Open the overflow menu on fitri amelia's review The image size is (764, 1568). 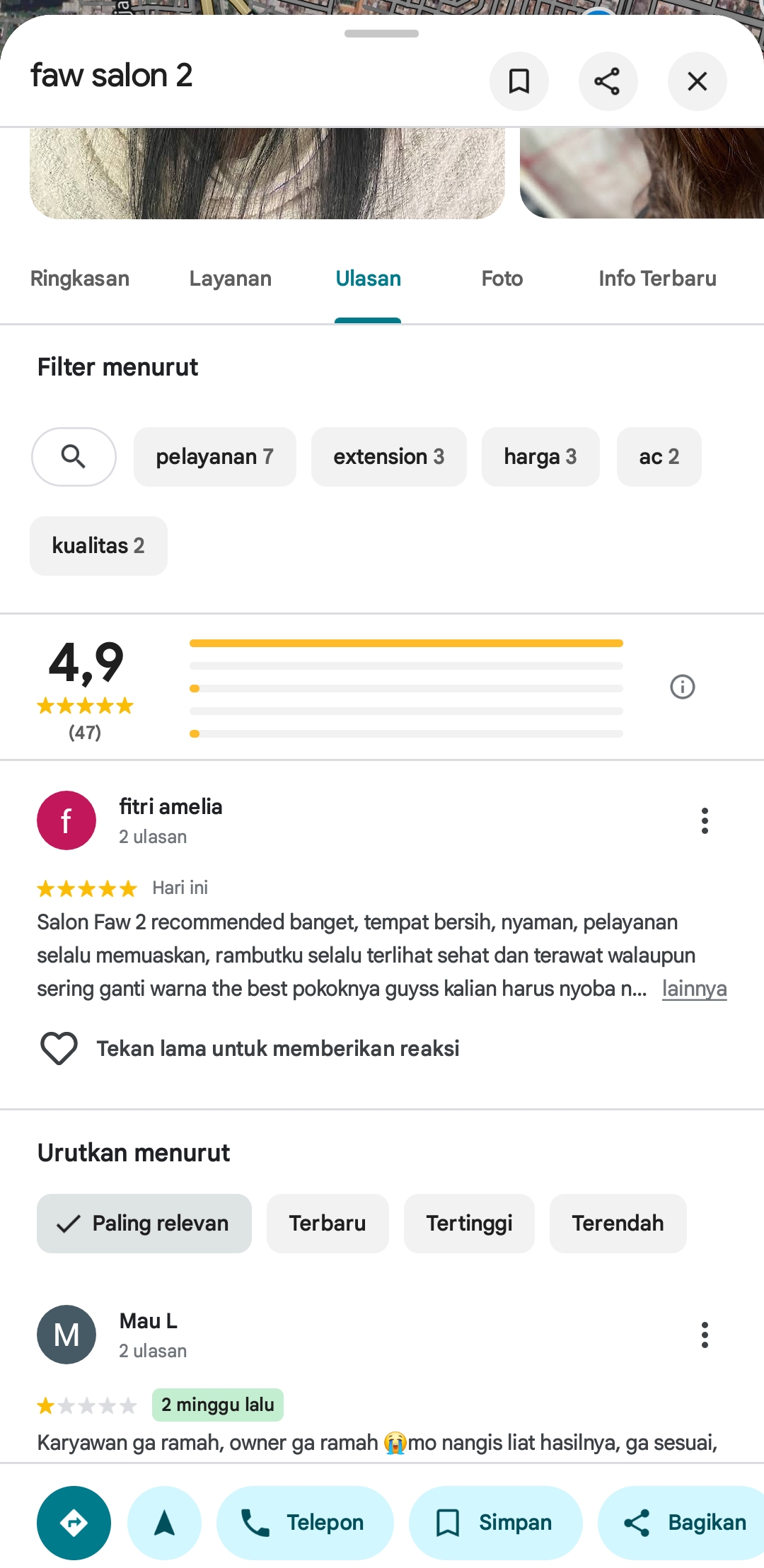pos(705,821)
